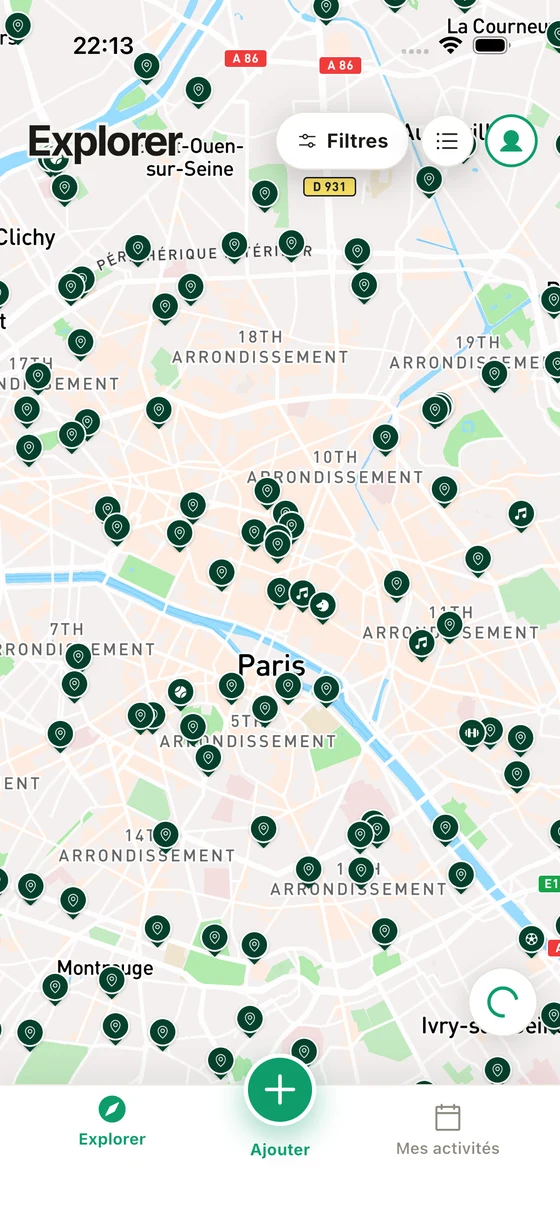Tap the location refresh button
This screenshot has width=560, height=1218.
[502, 1001]
